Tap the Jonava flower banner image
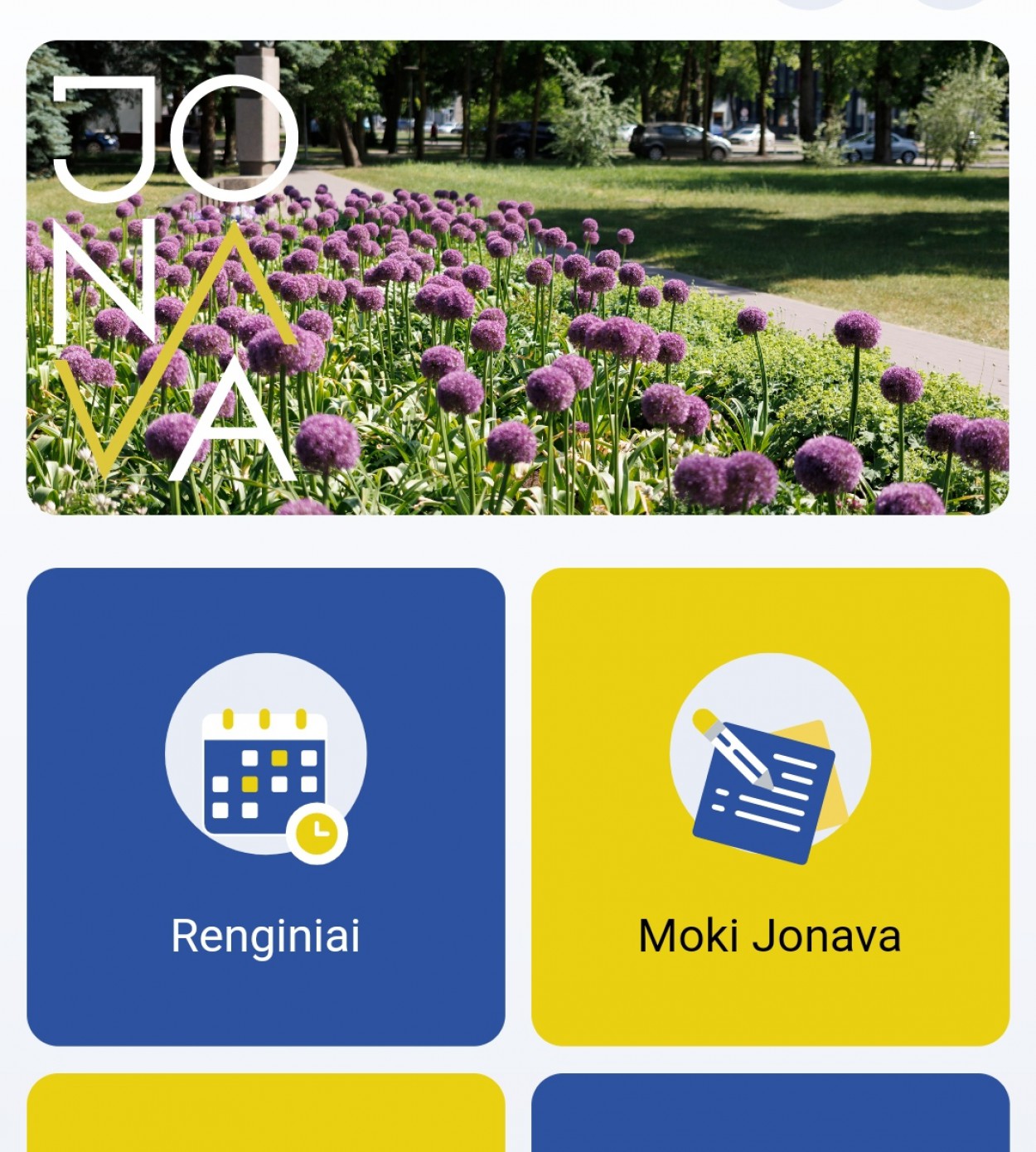This screenshot has height=1152, width=1036. coord(517,278)
